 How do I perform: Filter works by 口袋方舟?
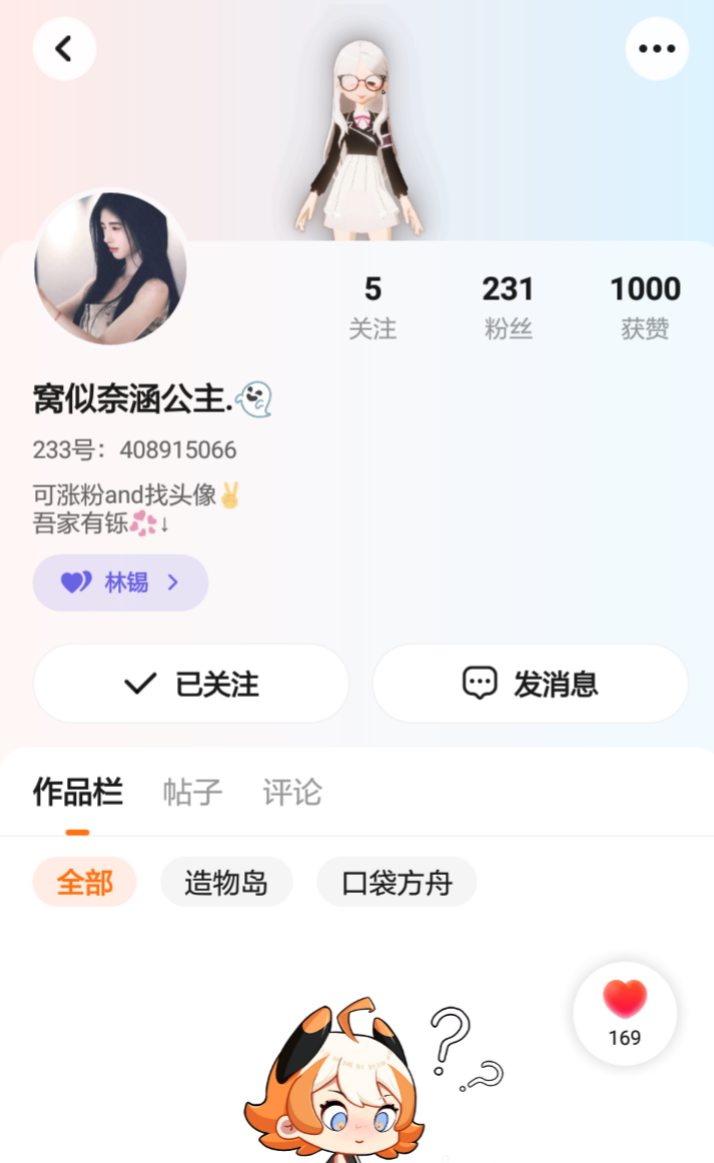click(397, 882)
